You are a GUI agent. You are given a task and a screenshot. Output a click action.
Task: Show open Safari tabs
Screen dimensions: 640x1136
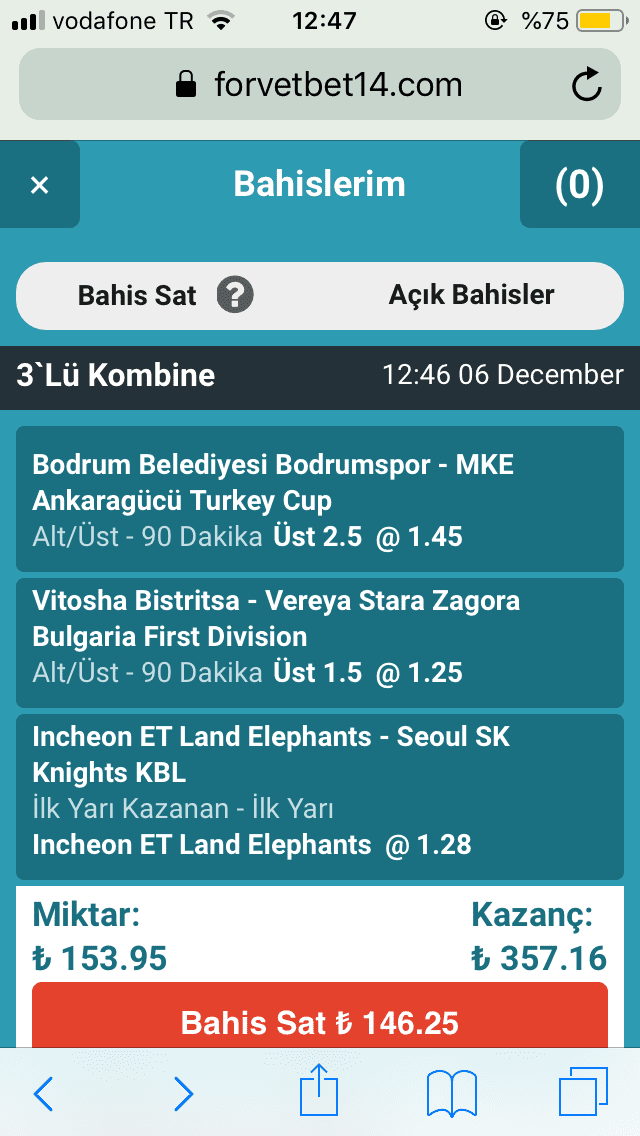pos(583,1092)
